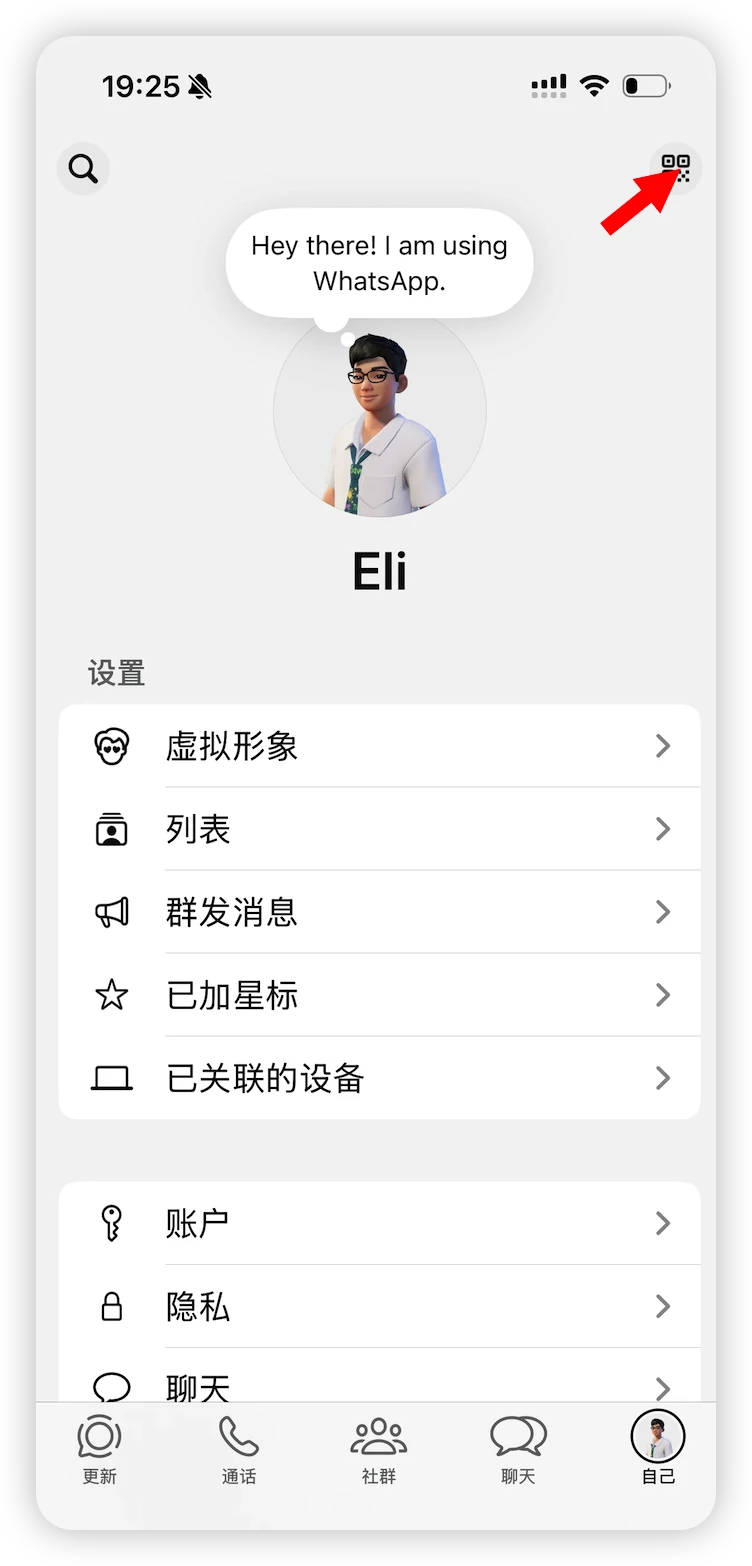Open 虚拟形象 via its avatar face icon
The image size is (752, 1566).
click(112, 745)
